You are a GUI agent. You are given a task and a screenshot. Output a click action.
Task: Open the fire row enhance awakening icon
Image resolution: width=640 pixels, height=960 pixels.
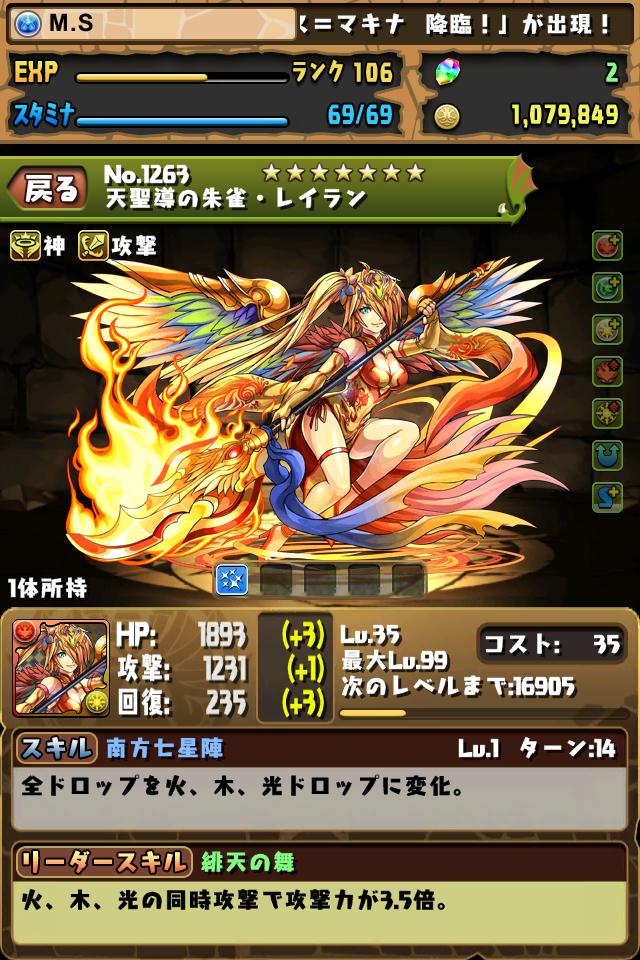[607, 371]
